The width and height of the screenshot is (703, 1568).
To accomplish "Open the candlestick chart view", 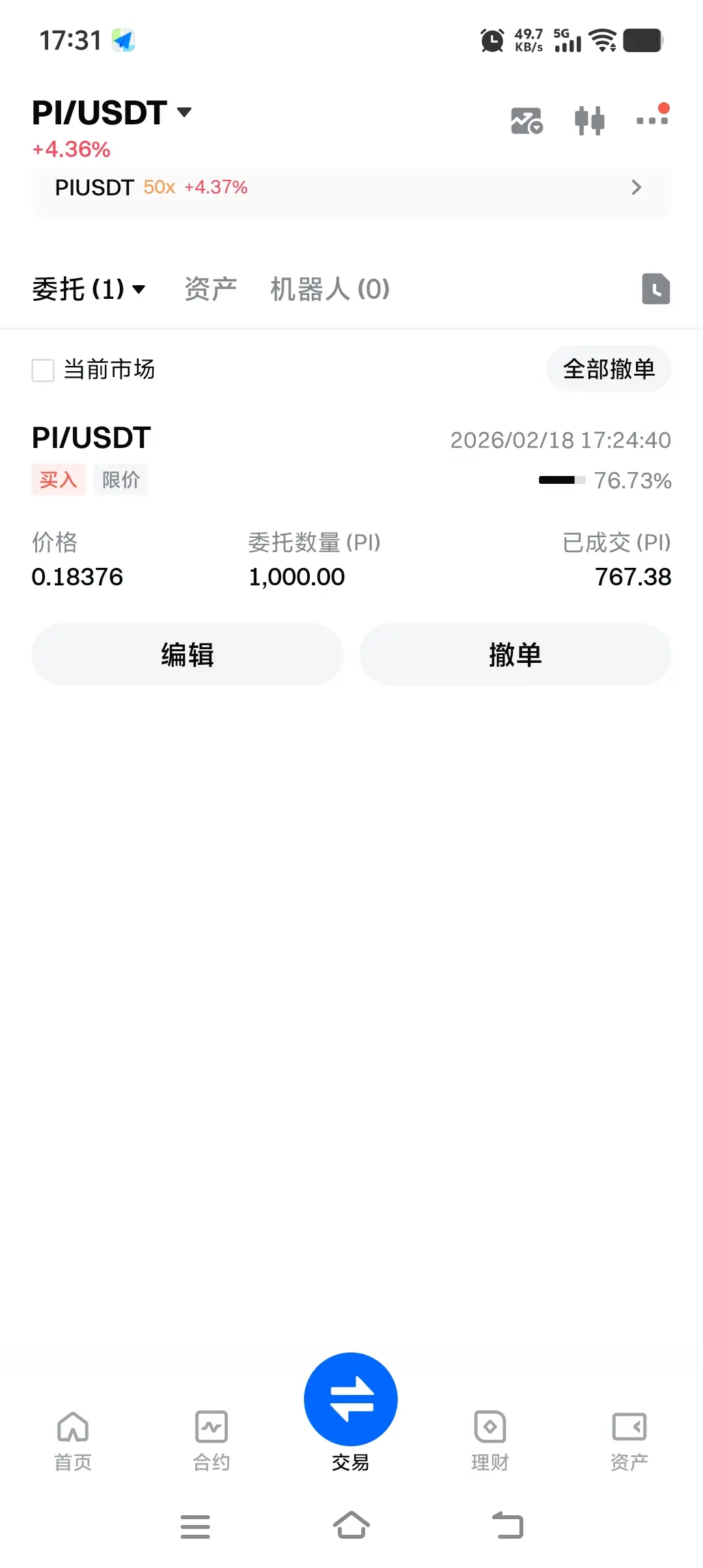I will click(x=590, y=121).
